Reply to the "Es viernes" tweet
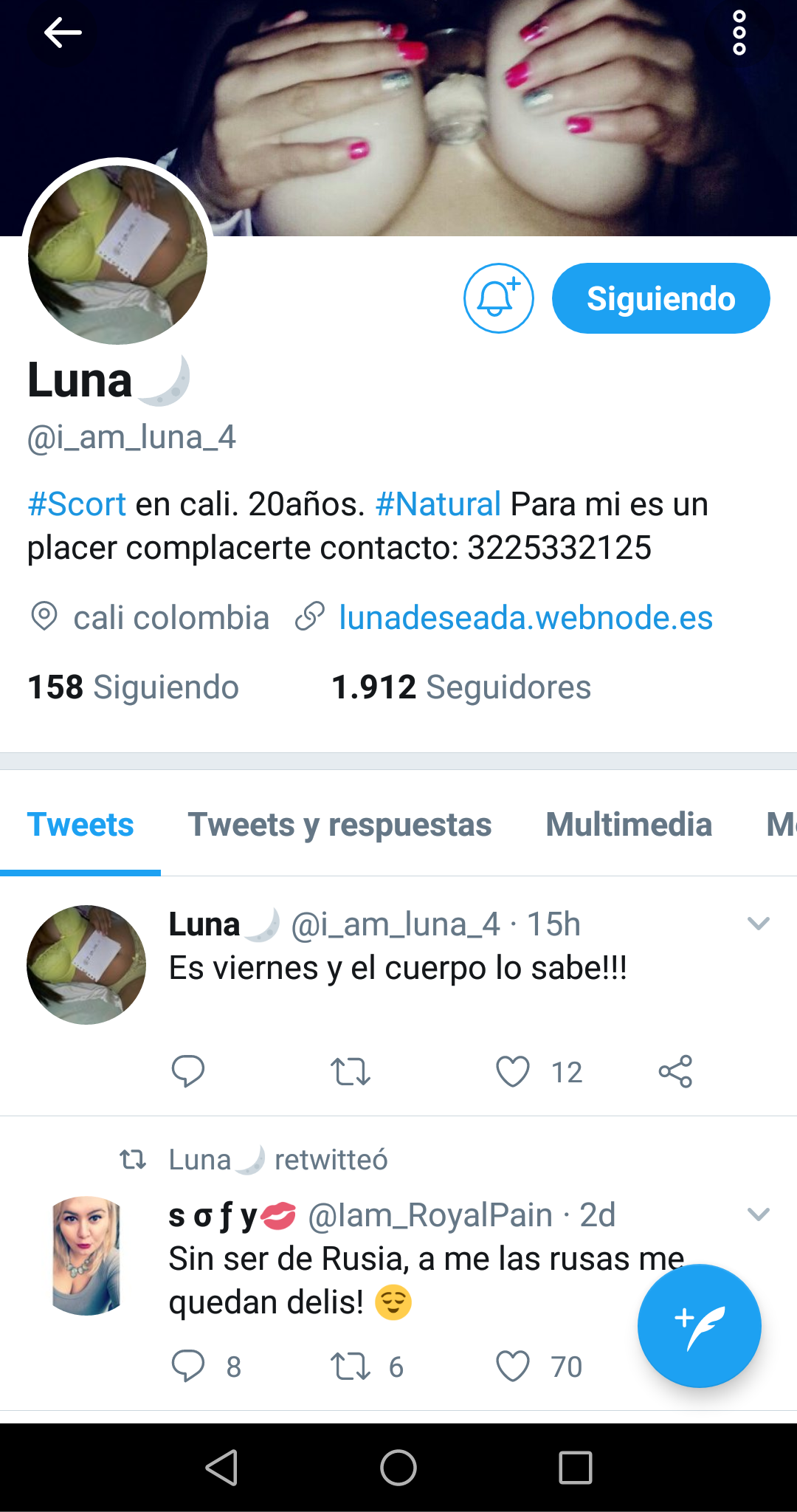Viewport: 797px width, 1512px height. [187, 1071]
